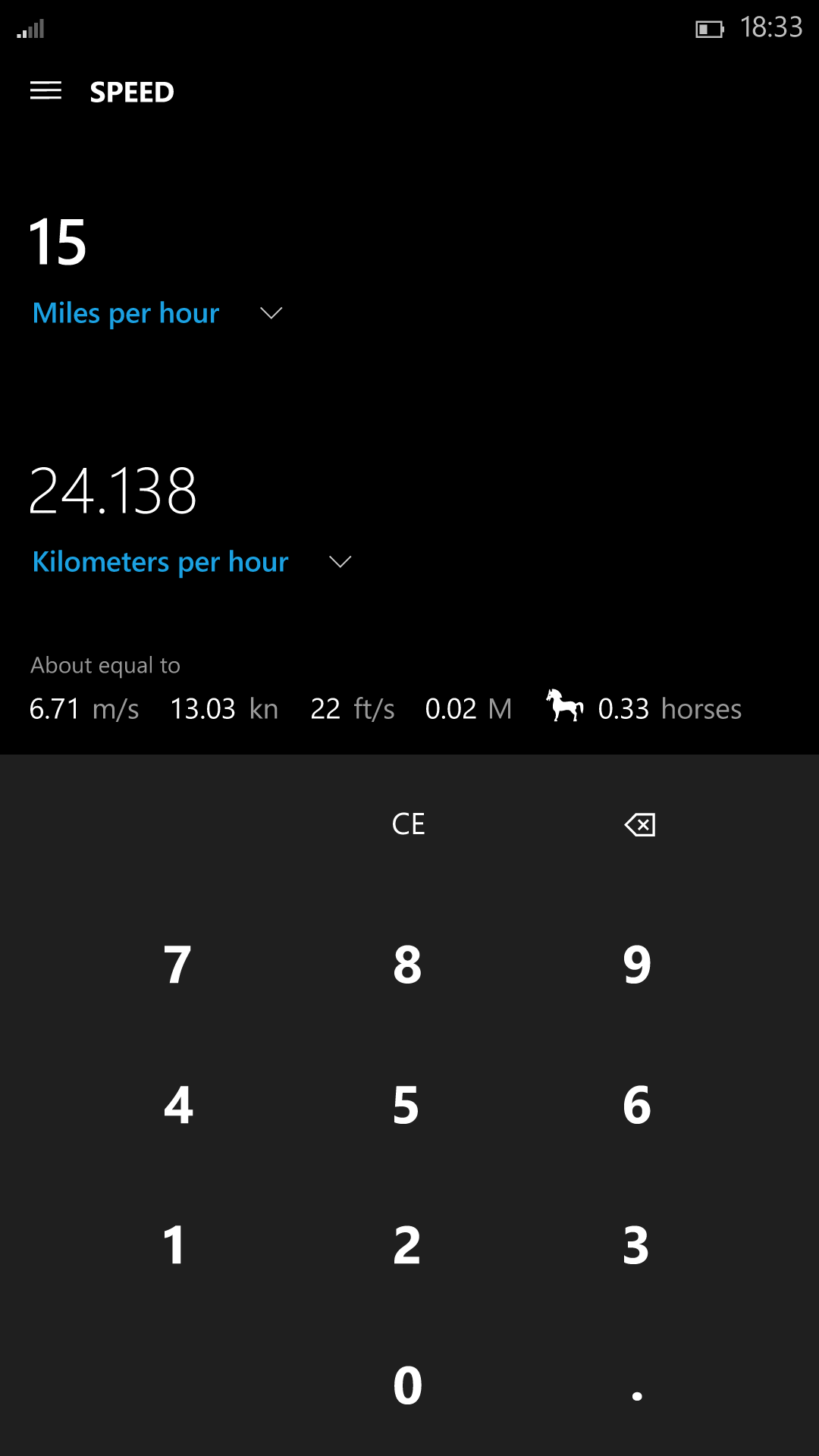The image size is (819, 1456).
Task: Expand the Miles per hour unit dropdown
Action: coord(158,313)
